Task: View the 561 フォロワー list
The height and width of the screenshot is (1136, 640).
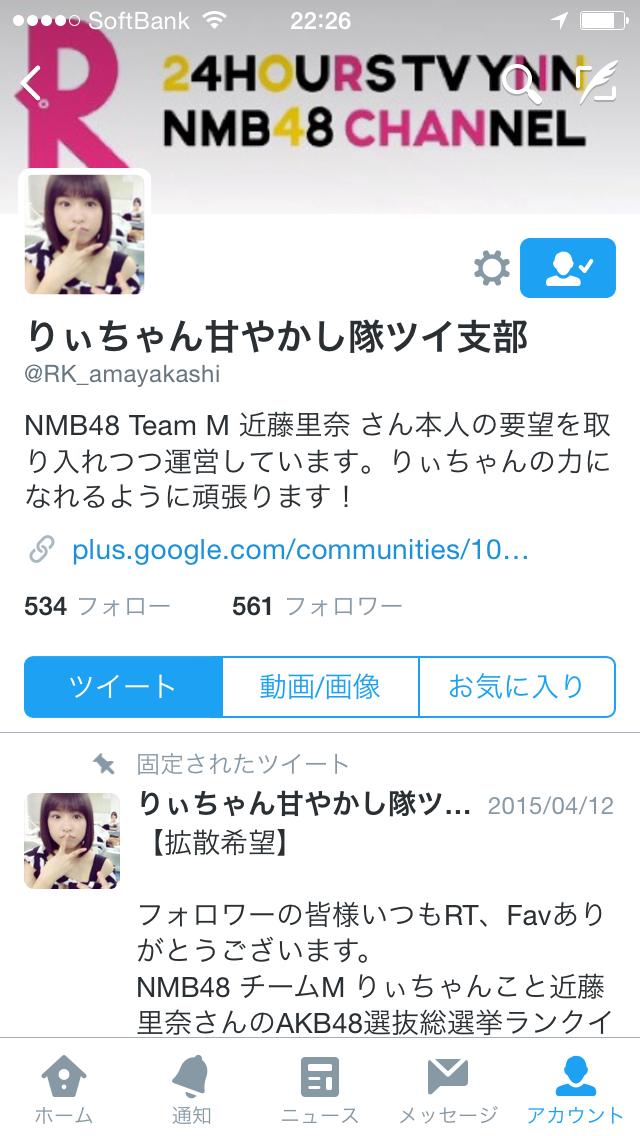Action: (317, 606)
